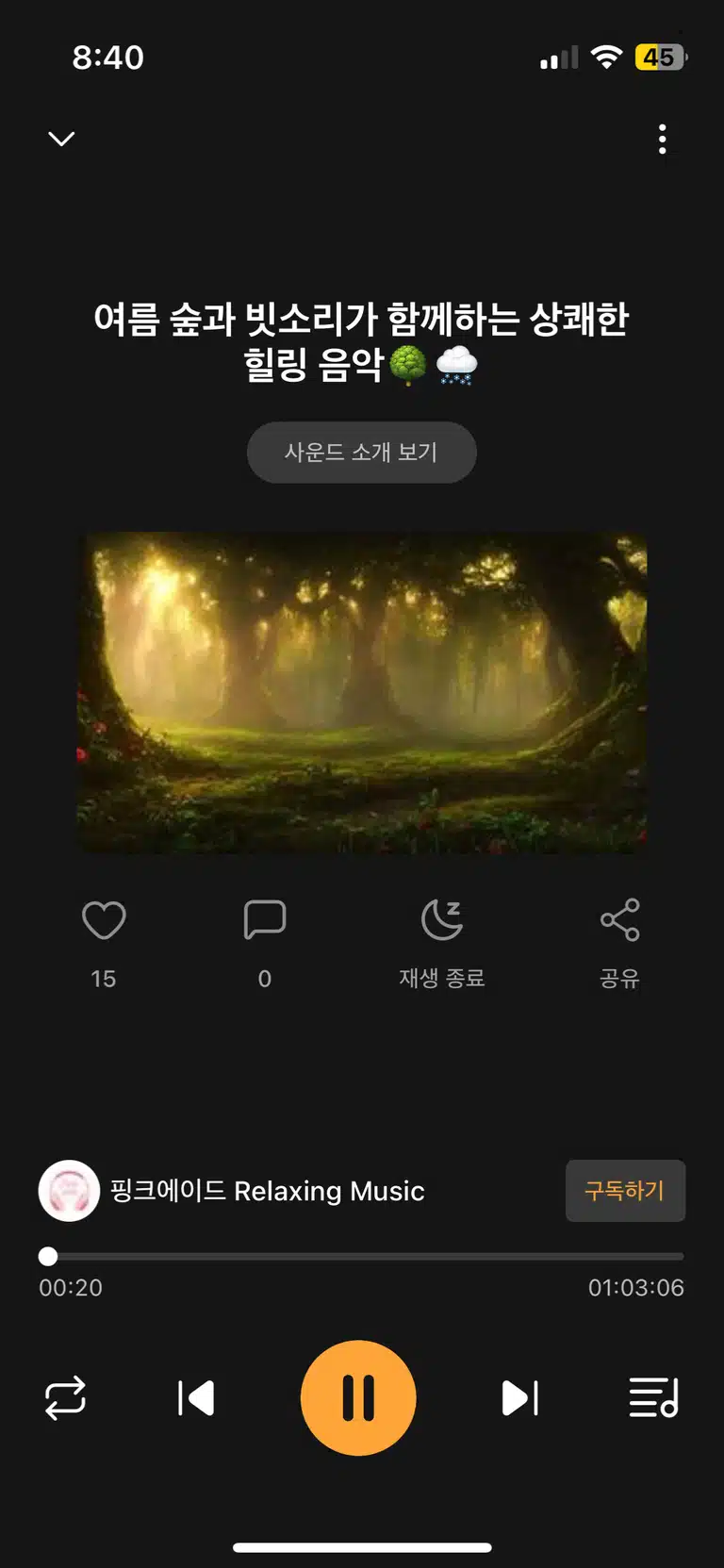Subscribe with the 구독하기 button

(x=625, y=1191)
